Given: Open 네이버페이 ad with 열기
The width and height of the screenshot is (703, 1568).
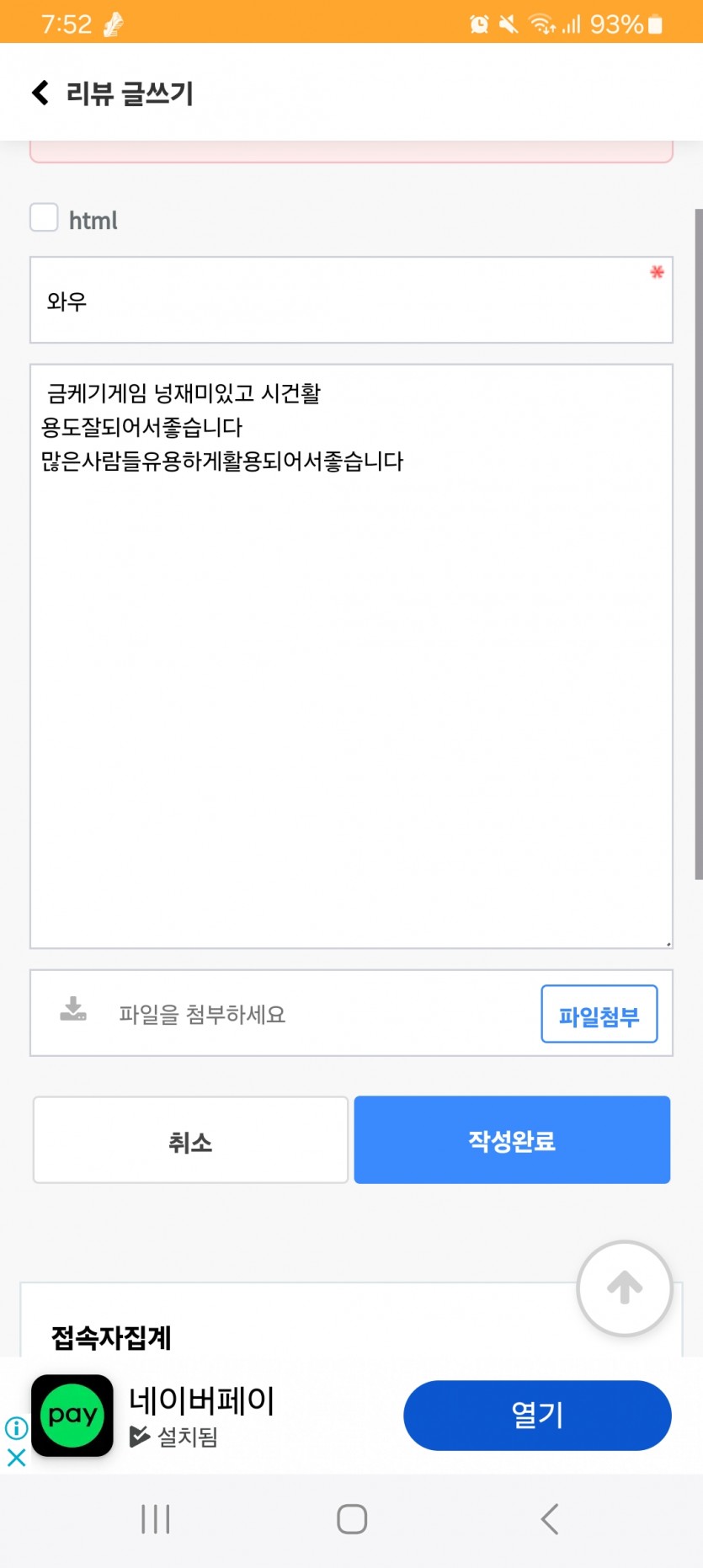Looking at the screenshot, I should click(x=537, y=1415).
